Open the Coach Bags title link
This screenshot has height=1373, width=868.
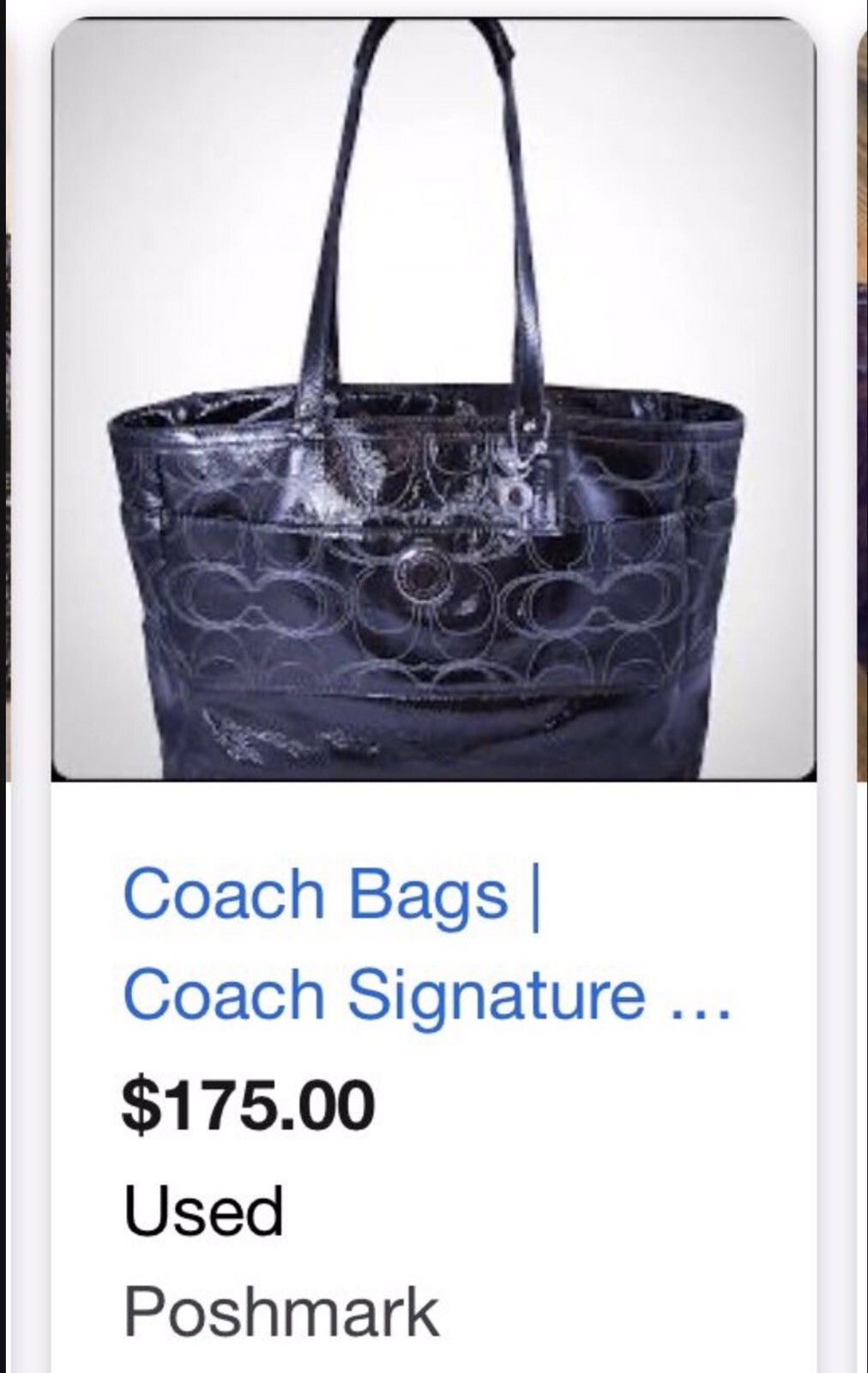click(426, 944)
